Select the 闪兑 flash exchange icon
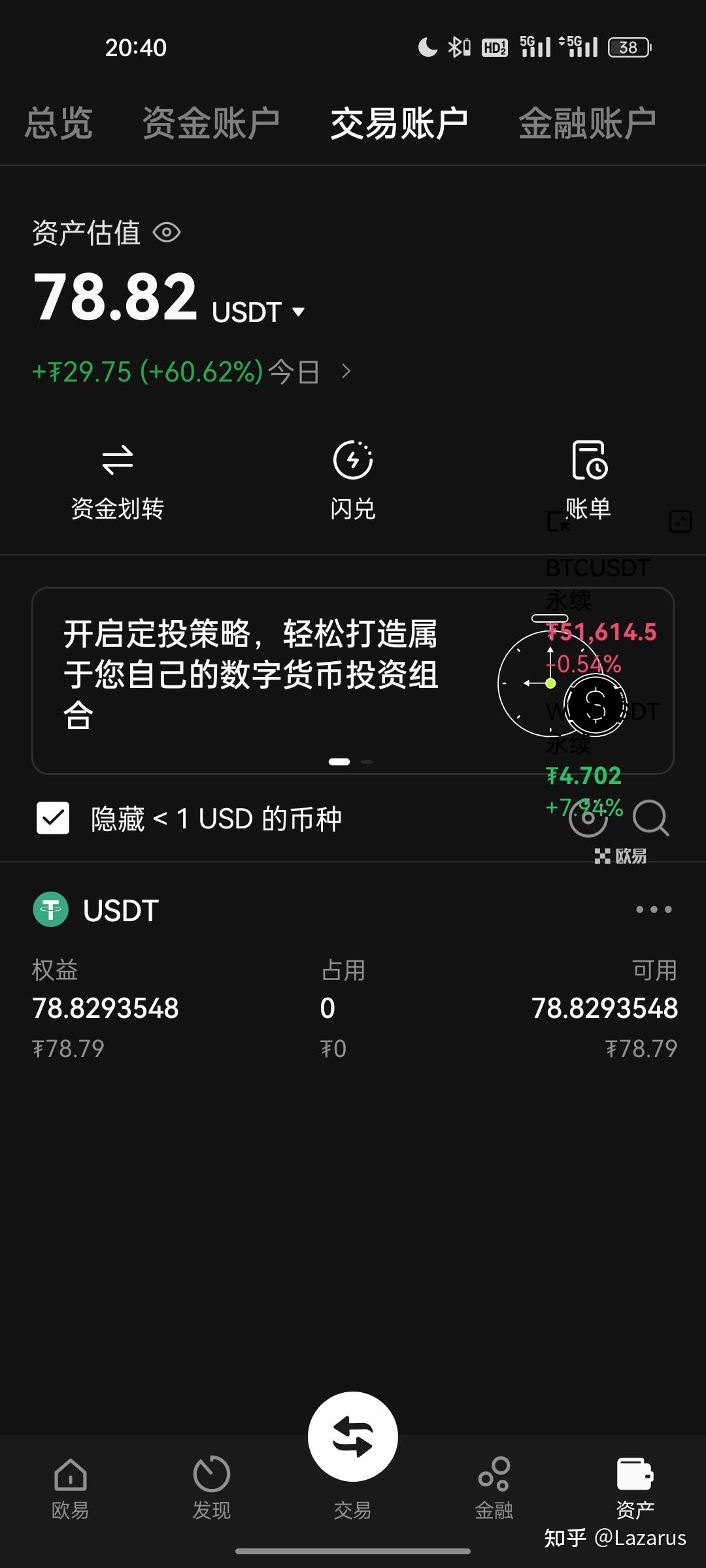This screenshot has height=1568, width=706. pos(353,461)
